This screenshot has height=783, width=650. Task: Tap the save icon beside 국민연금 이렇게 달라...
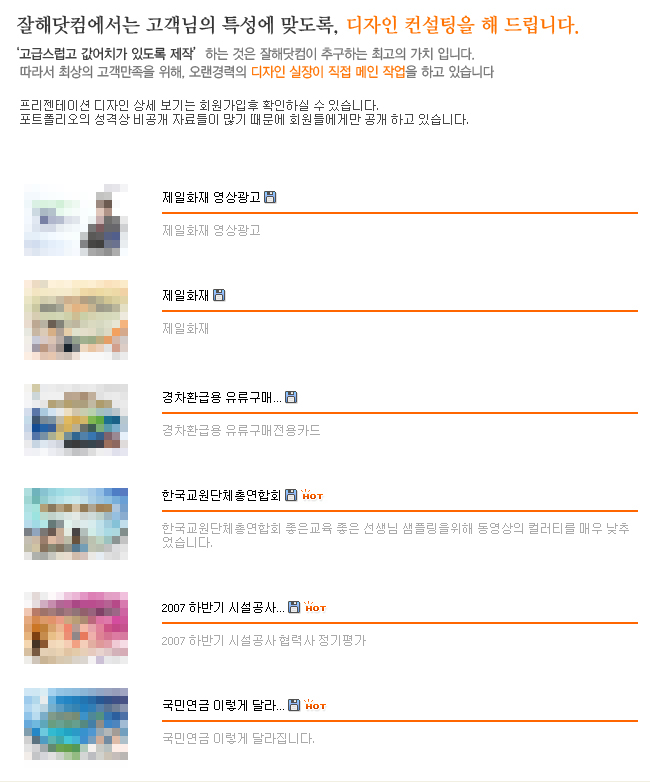[294, 705]
